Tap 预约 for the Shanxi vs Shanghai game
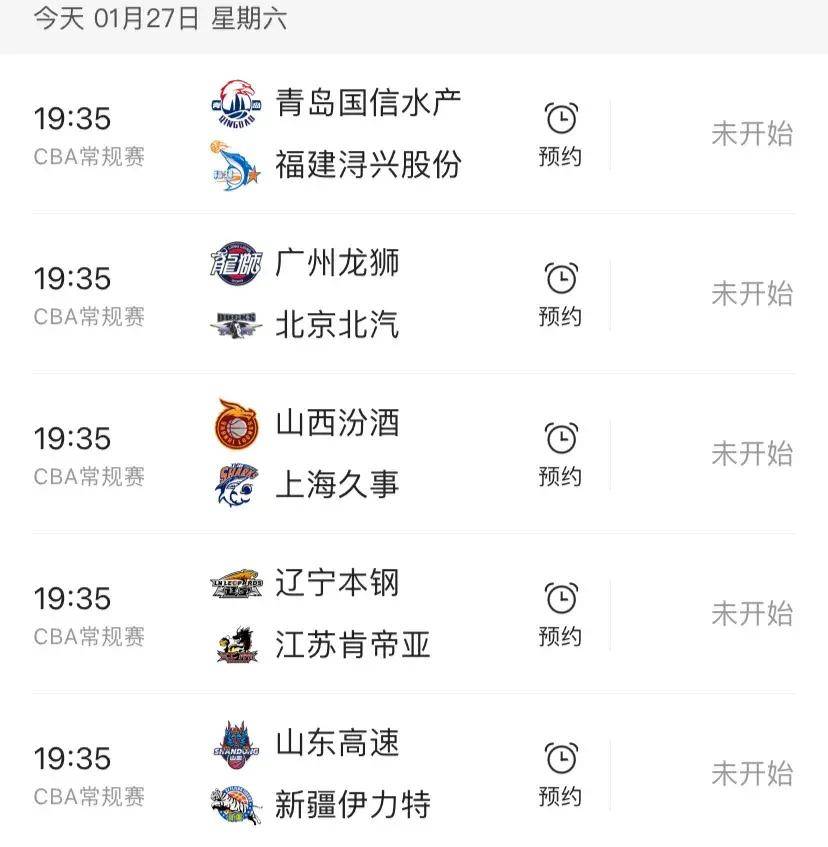828x847 pixels. coord(560,476)
